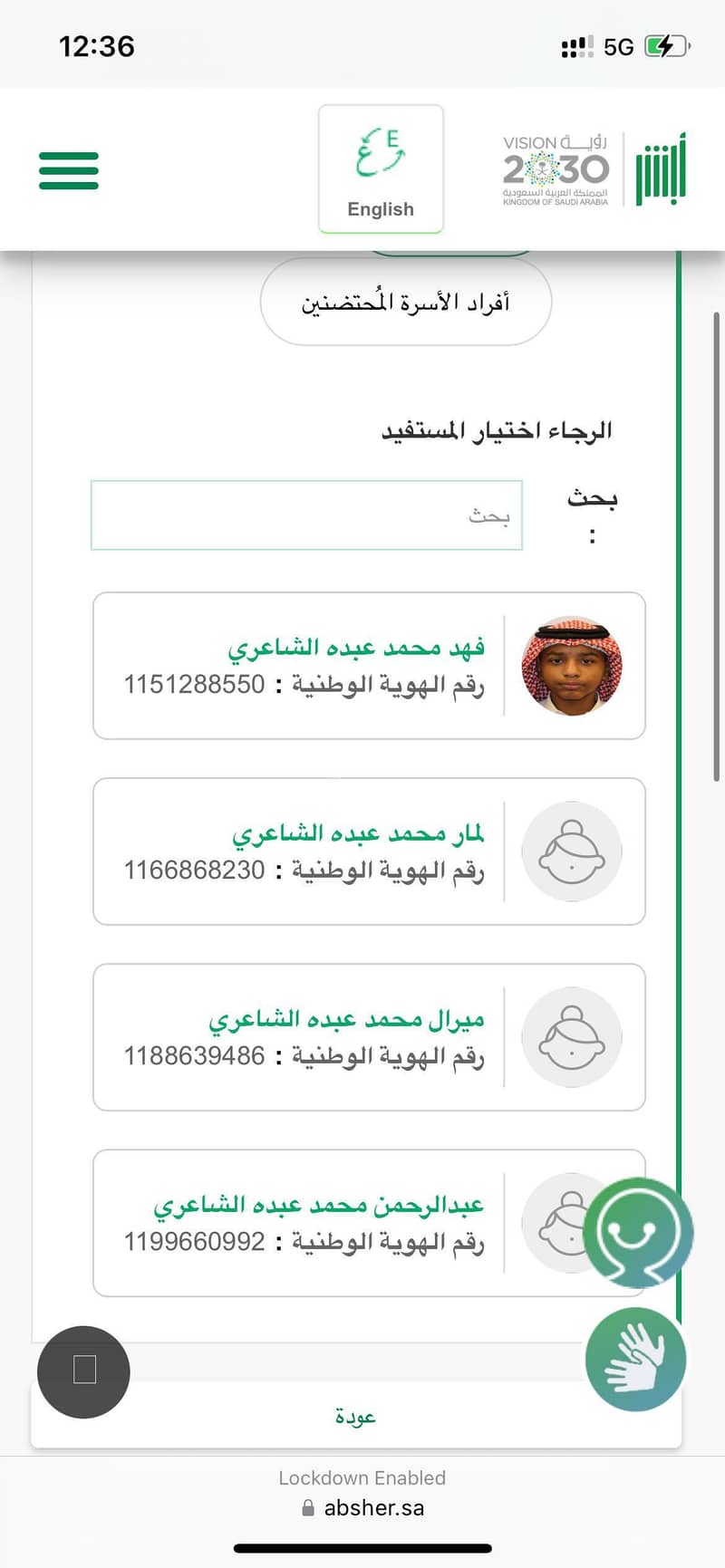Select beneficiary فهد محمد عبده الشاعري

point(369,666)
